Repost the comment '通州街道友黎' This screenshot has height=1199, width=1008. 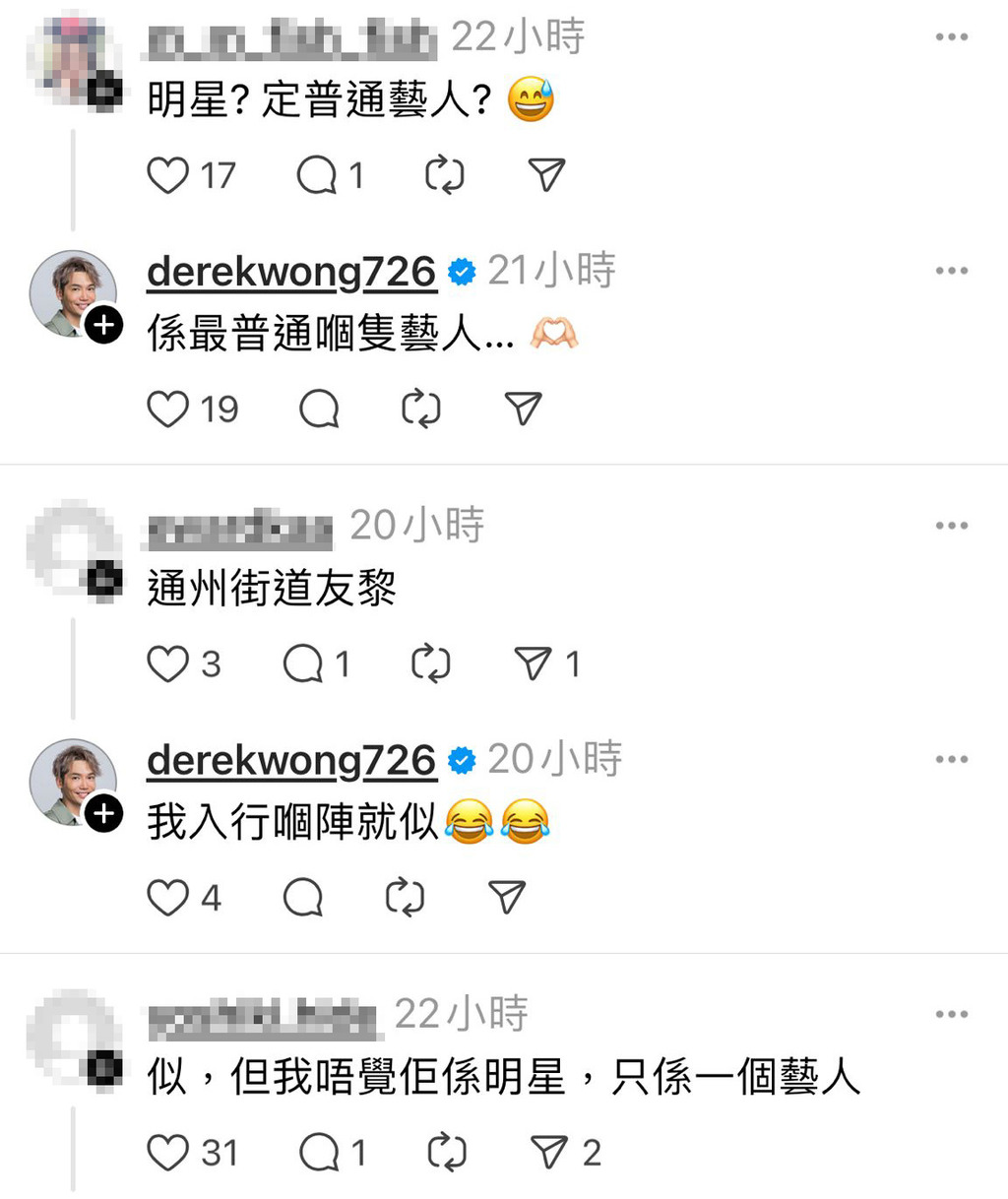point(430,664)
